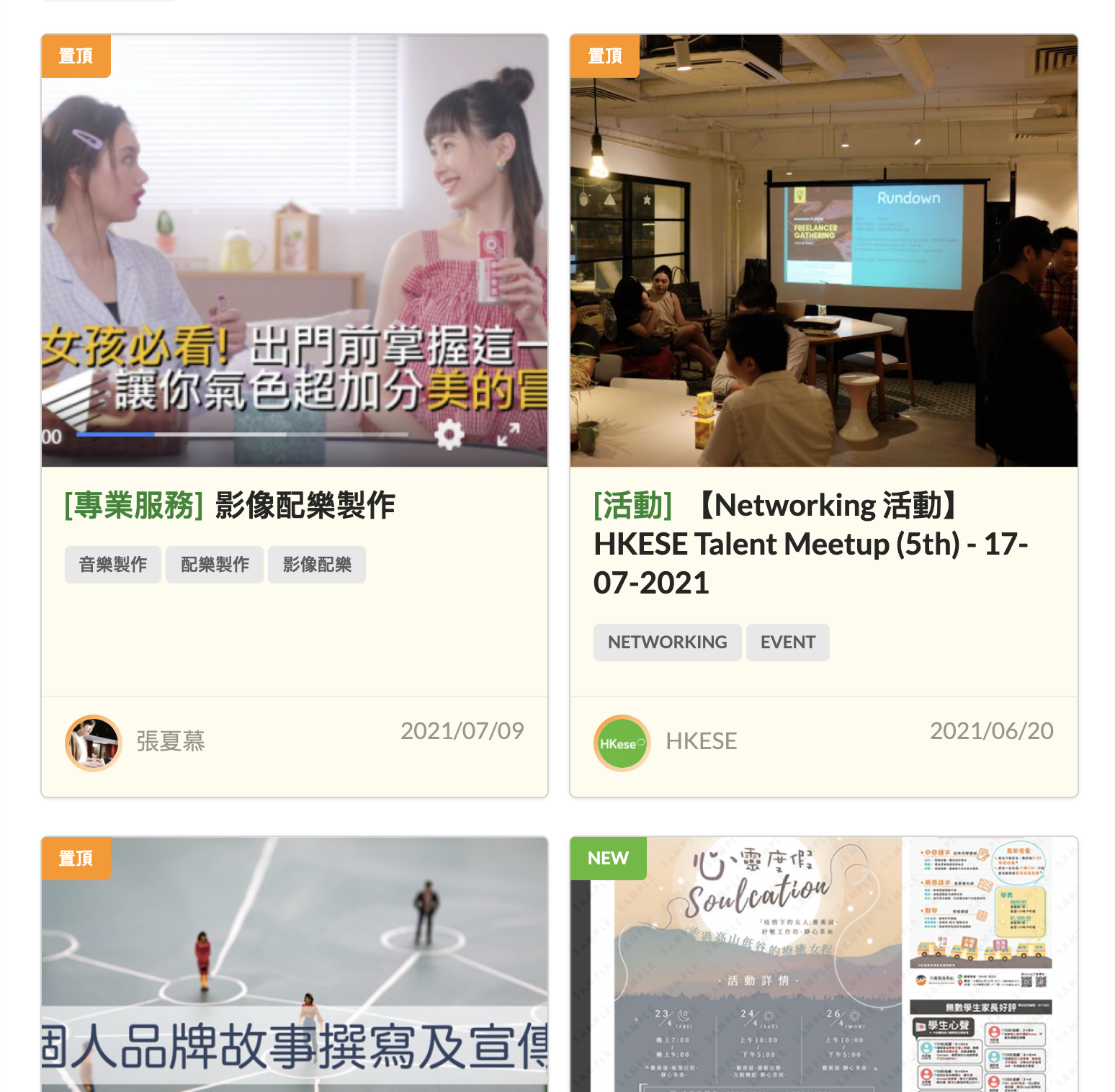This screenshot has height=1092, width=1115.
Task: Tap the EVENT tag
Action: tap(787, 643)
